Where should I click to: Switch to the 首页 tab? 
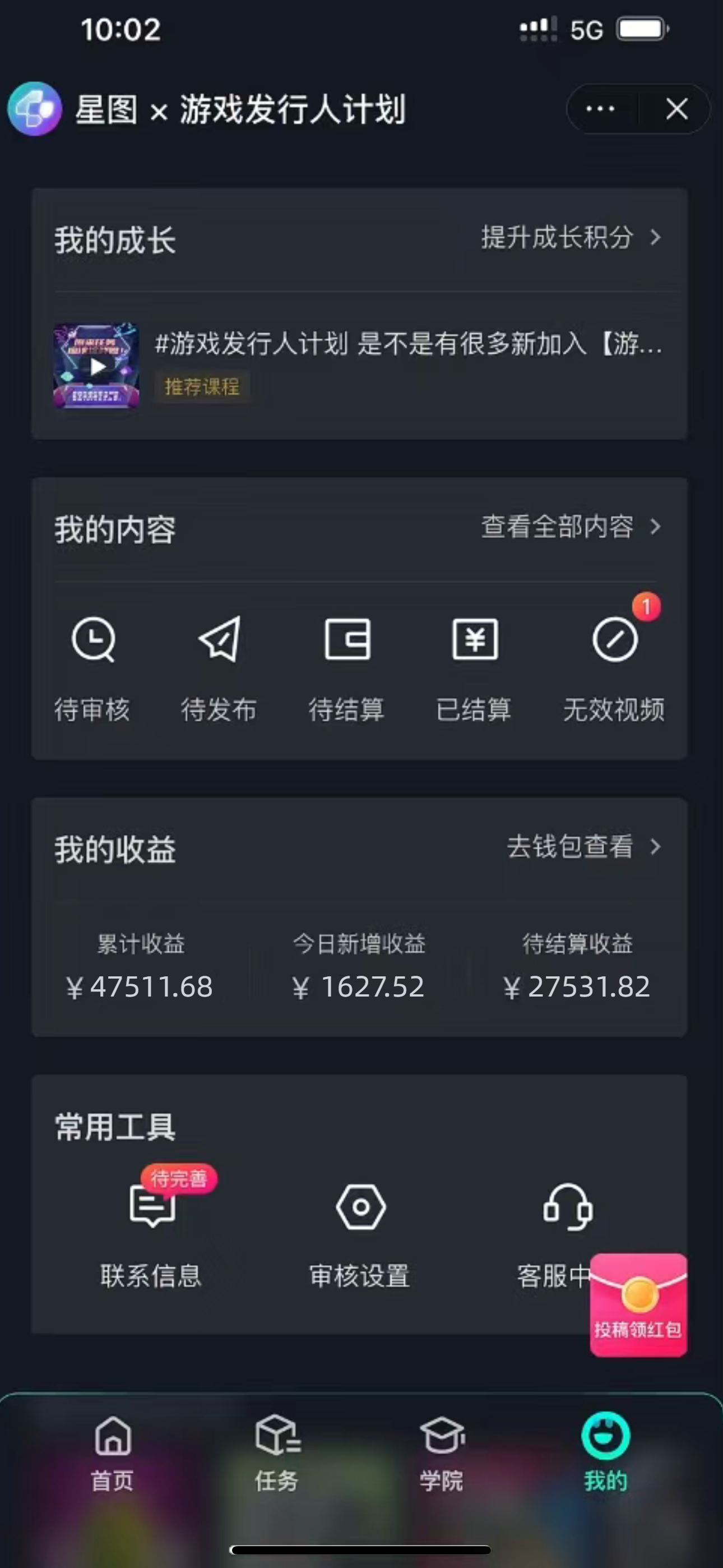click(113, 1454)
